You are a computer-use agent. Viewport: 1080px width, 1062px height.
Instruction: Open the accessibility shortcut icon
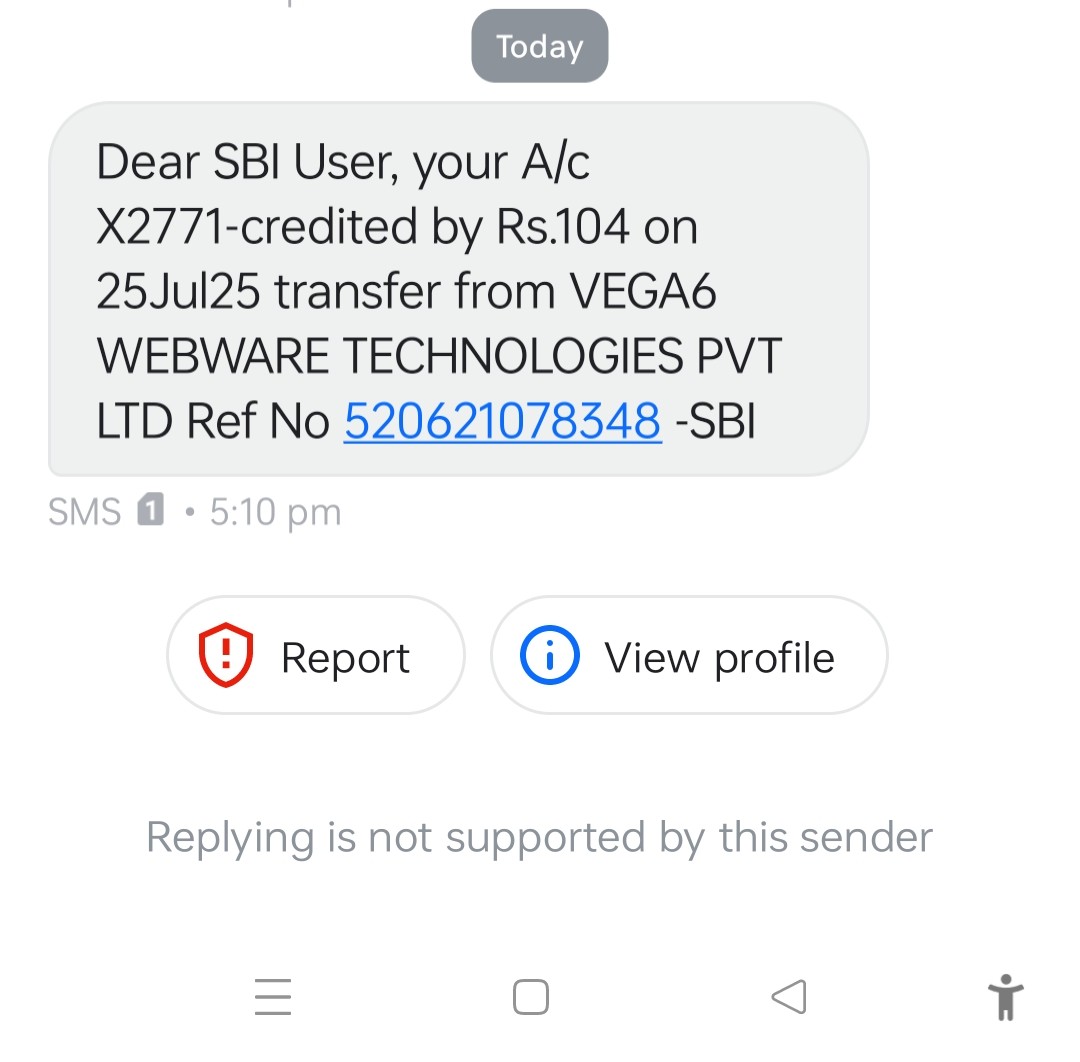coord(1005,997)
